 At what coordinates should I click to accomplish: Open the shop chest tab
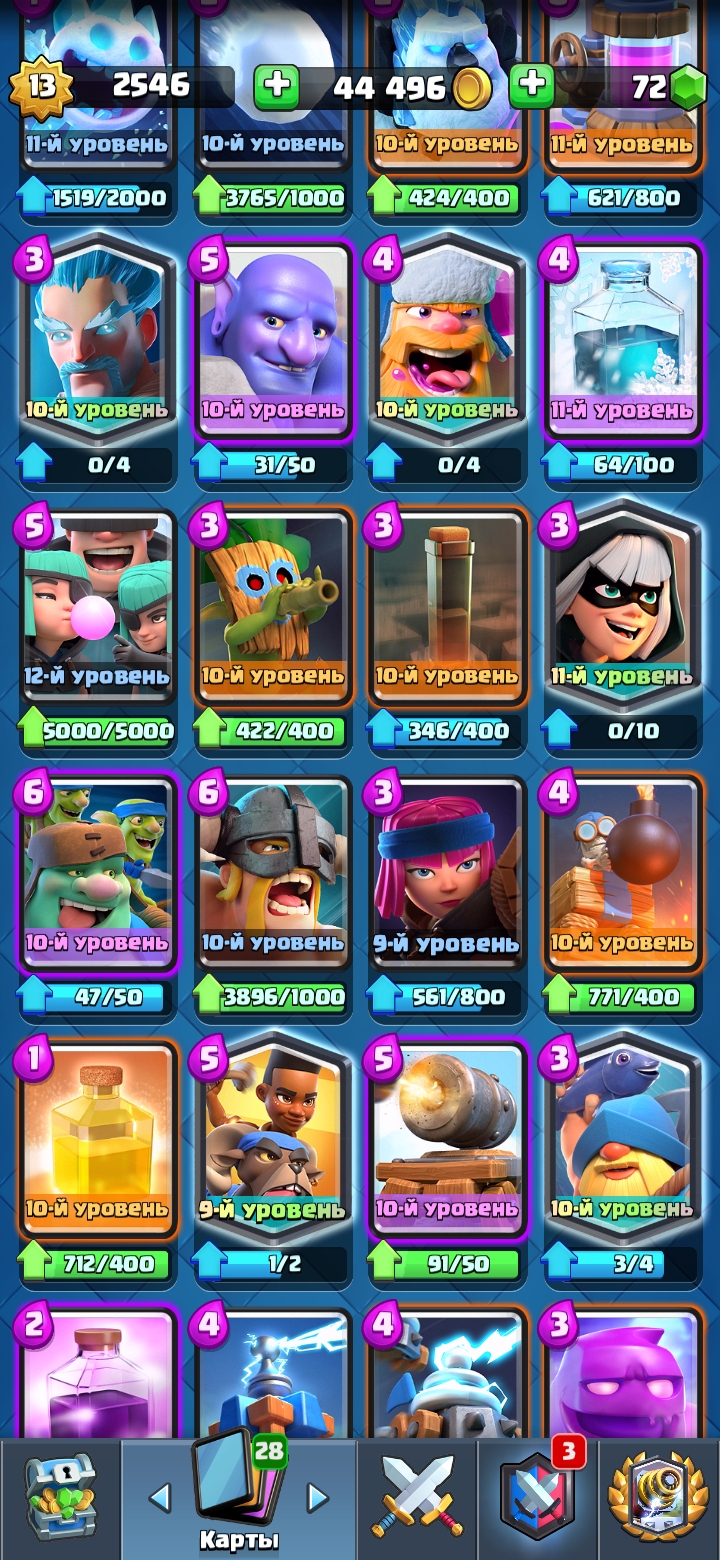pyautogui.click(x=60, y=1497)
